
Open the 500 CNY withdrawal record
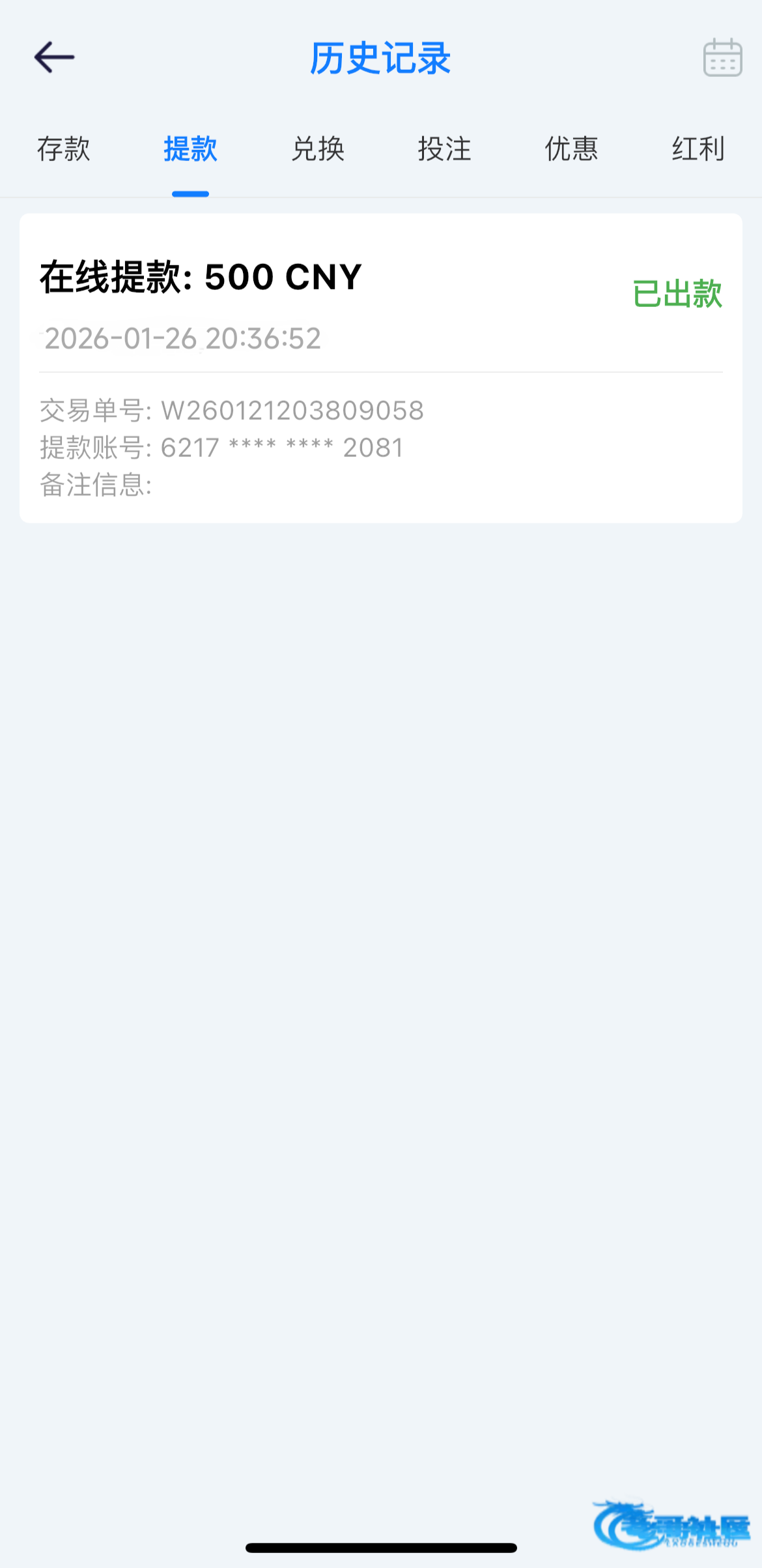point(380,368)
